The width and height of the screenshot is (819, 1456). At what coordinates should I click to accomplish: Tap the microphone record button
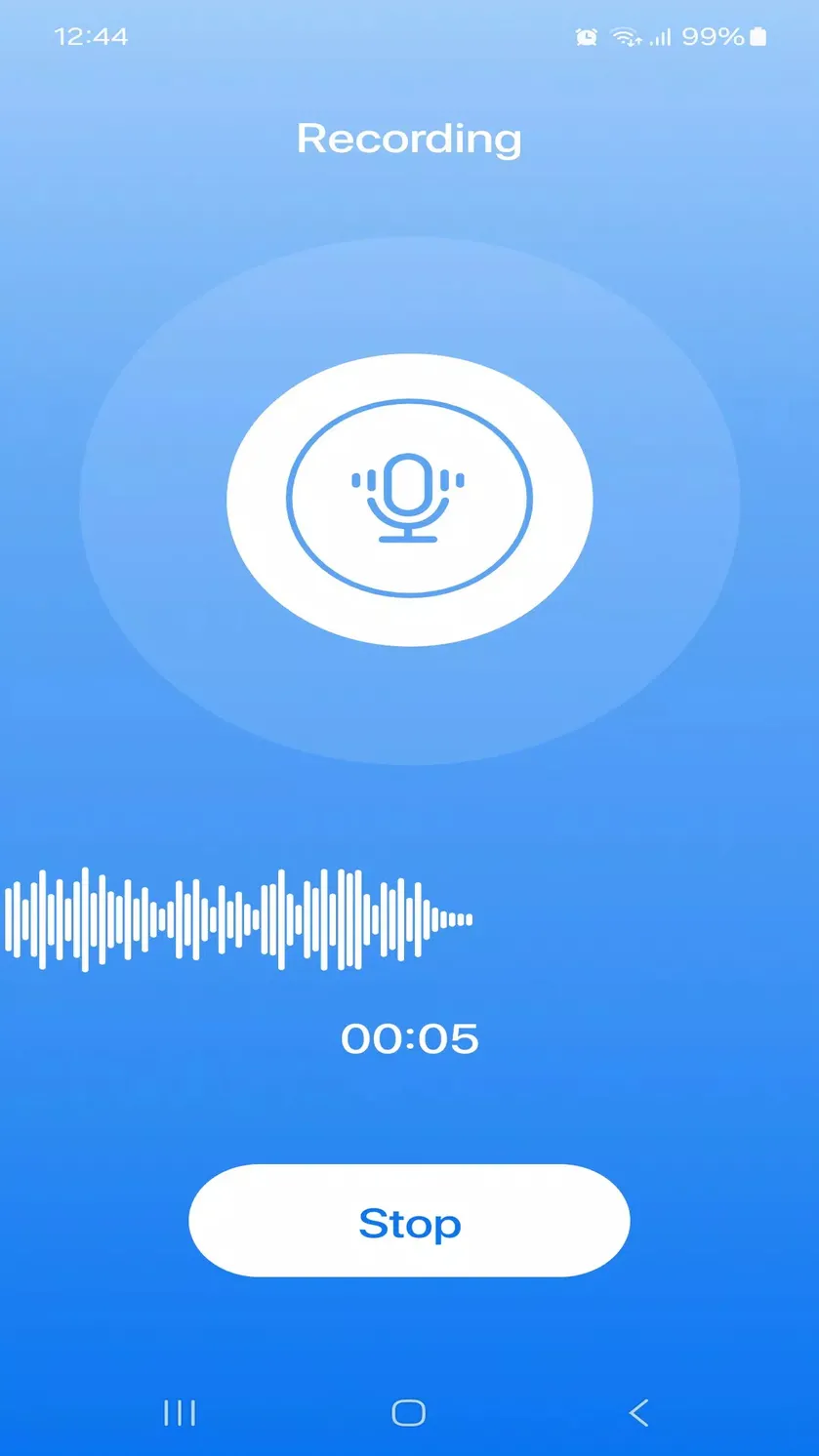point(409,499)
